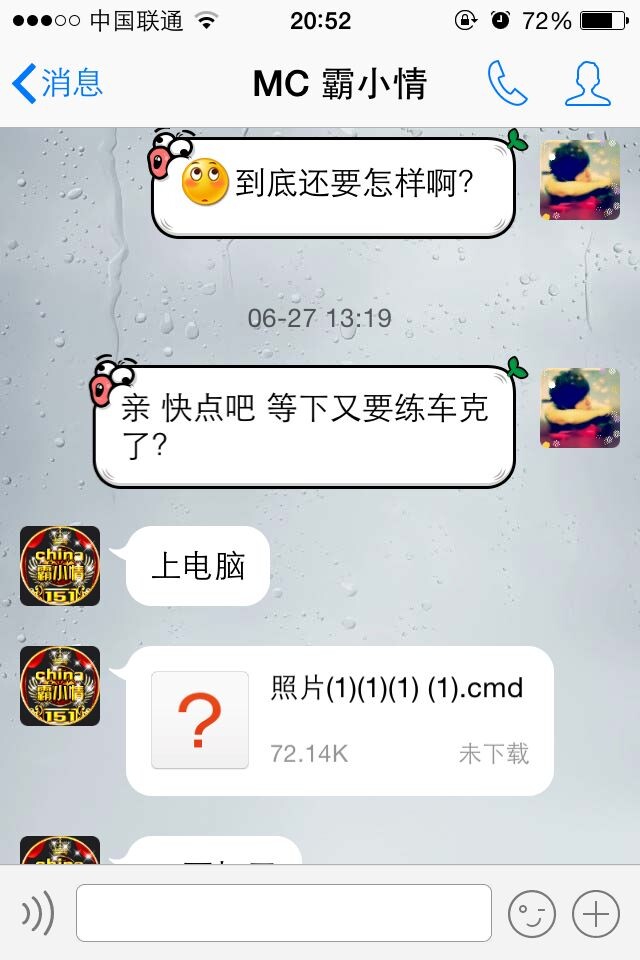Open the 照片(1)(1)(1) (1).cmd file
Screen dimensions: 640x960
(x=339, y=720)
